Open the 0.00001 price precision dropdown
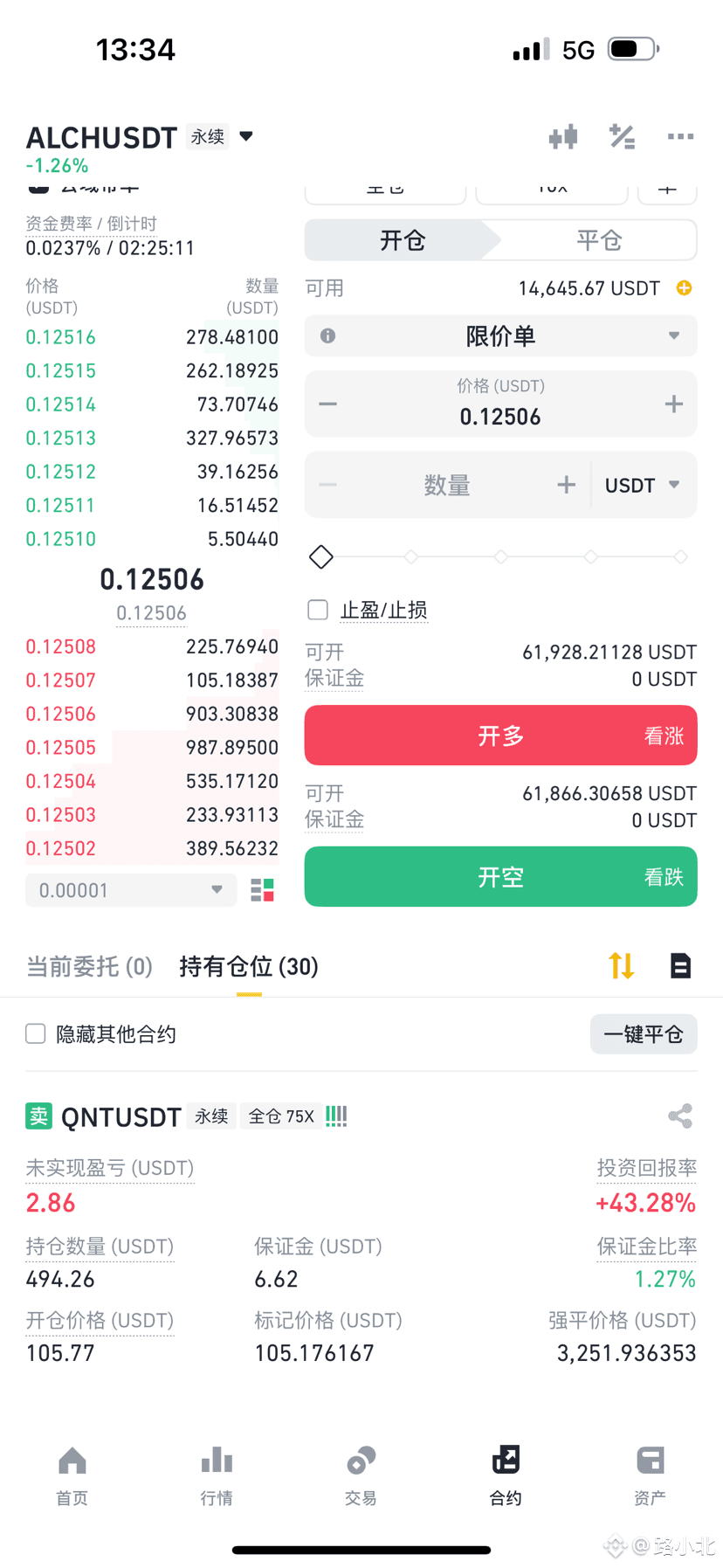723x1568 pixels. (x=131, y=890)
